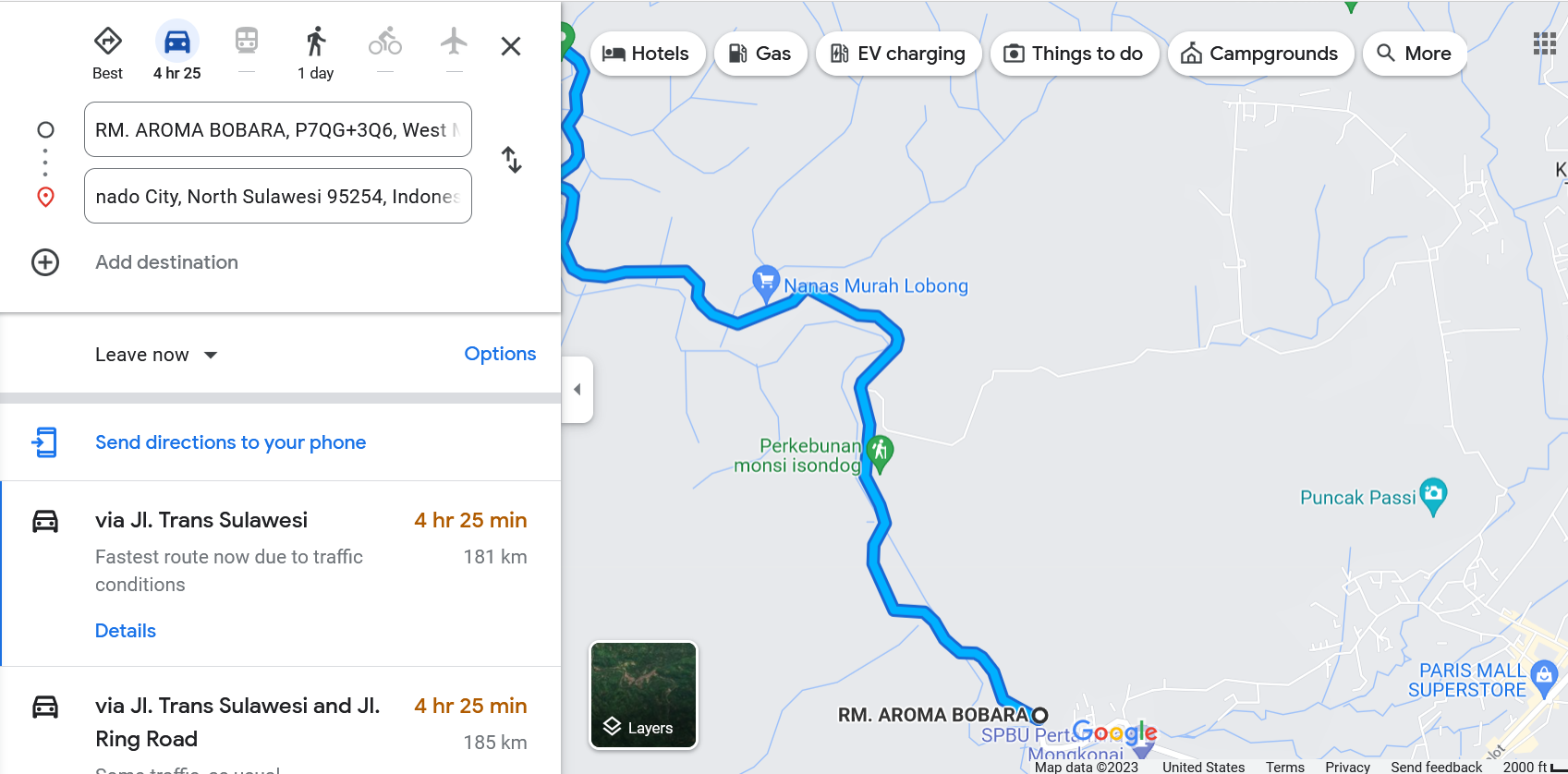Screen dimensions: 1568x774
Task: Edit the Manado City destination field
Action: coord(277,196)
